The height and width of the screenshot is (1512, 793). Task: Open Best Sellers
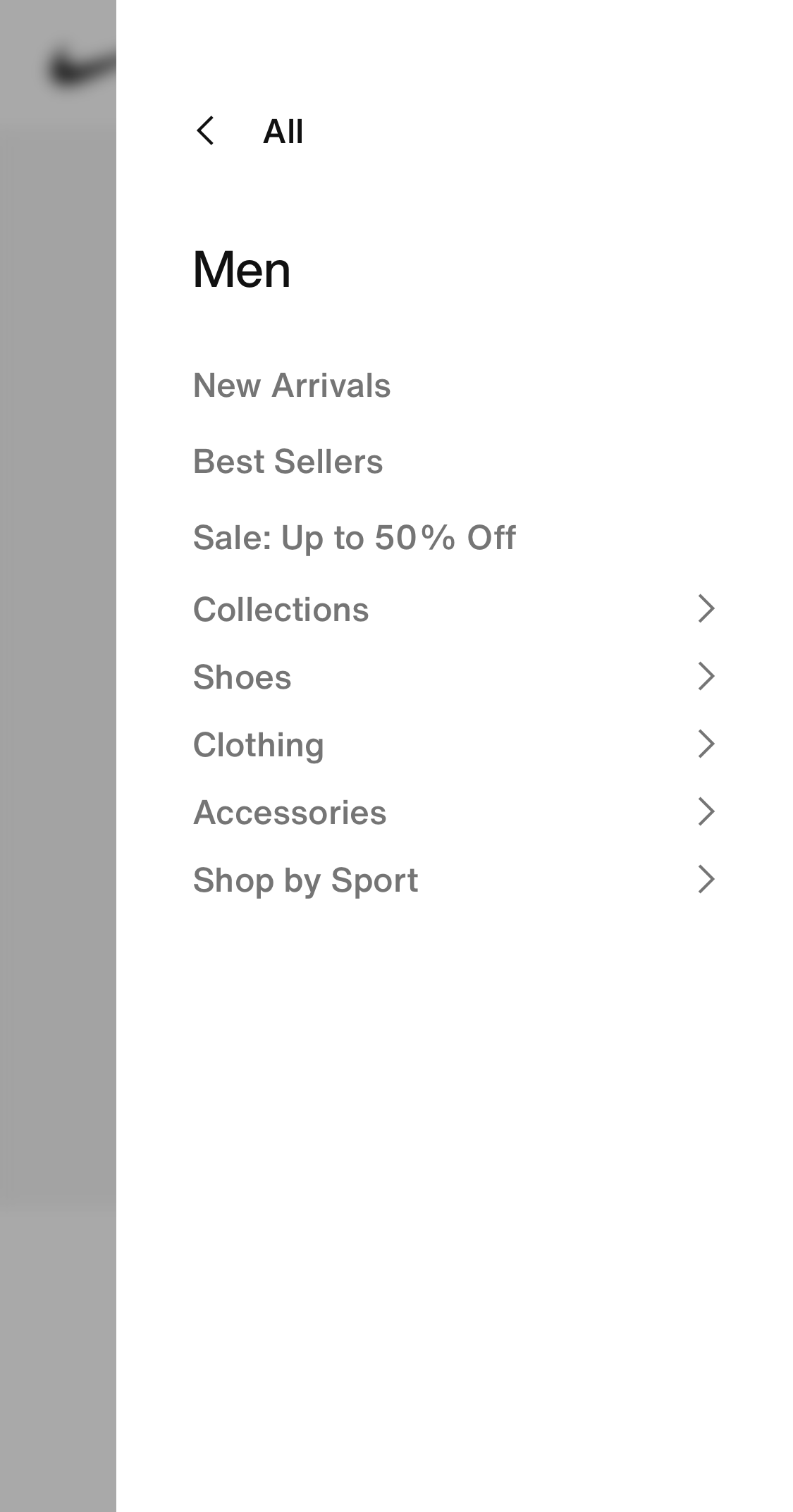(x=288, y=461)
